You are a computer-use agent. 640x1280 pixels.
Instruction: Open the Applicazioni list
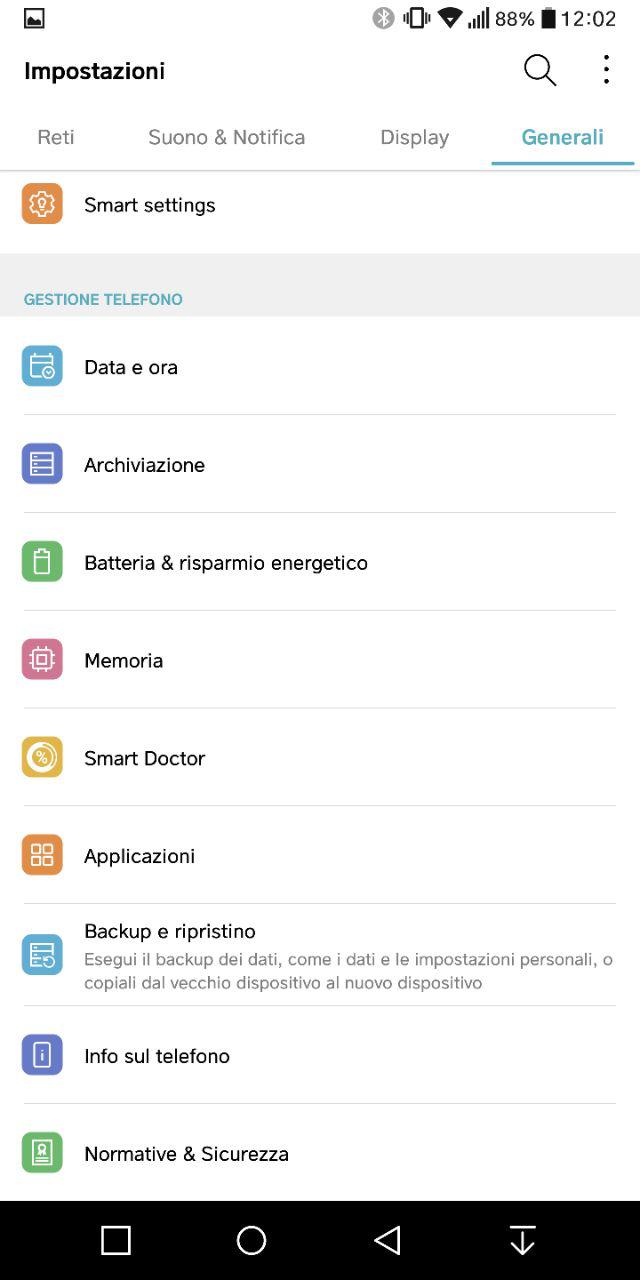pyautogui.click(x=320, y=856)
